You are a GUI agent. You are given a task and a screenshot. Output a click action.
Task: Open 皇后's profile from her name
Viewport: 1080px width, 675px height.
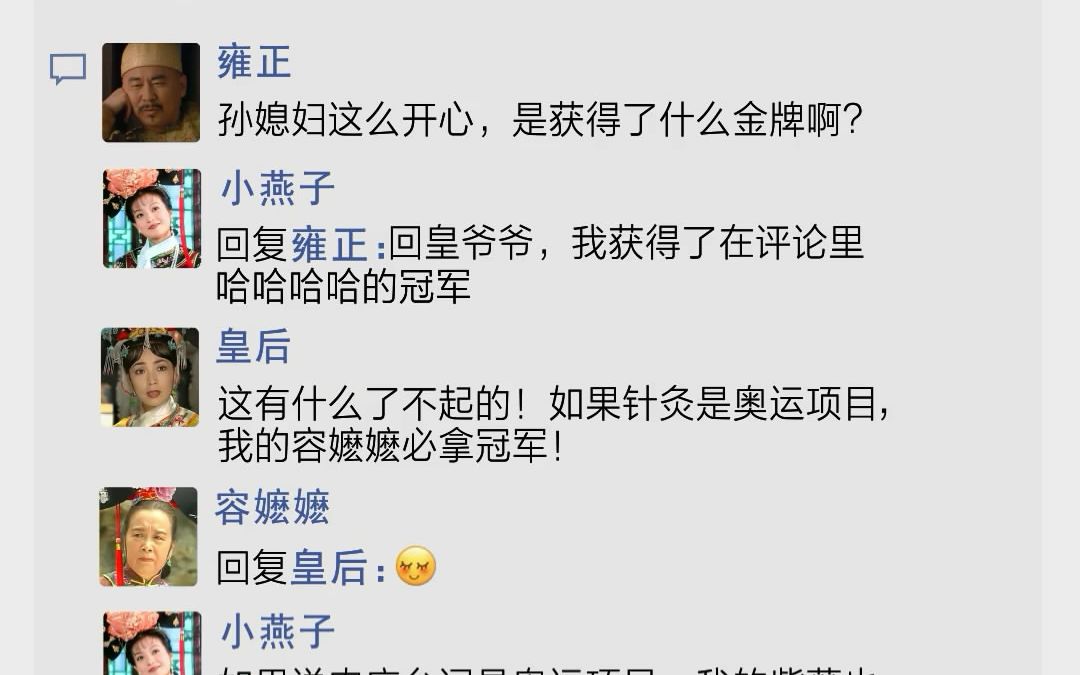coord(254,347)
